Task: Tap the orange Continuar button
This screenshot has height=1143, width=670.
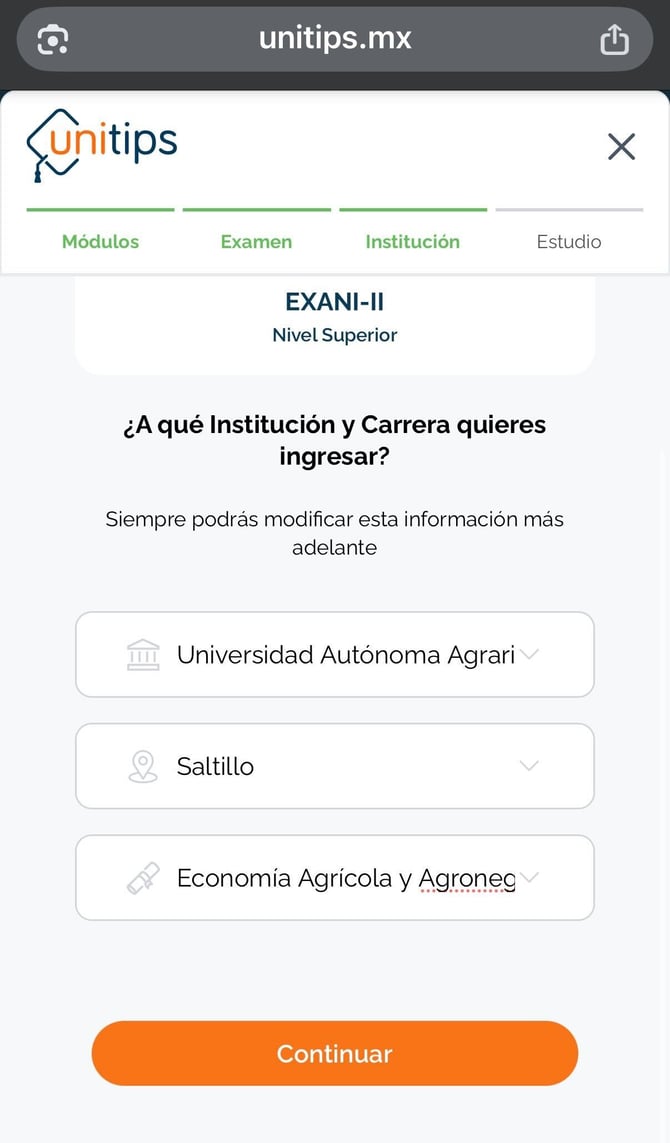Action: coord(334,1054)
